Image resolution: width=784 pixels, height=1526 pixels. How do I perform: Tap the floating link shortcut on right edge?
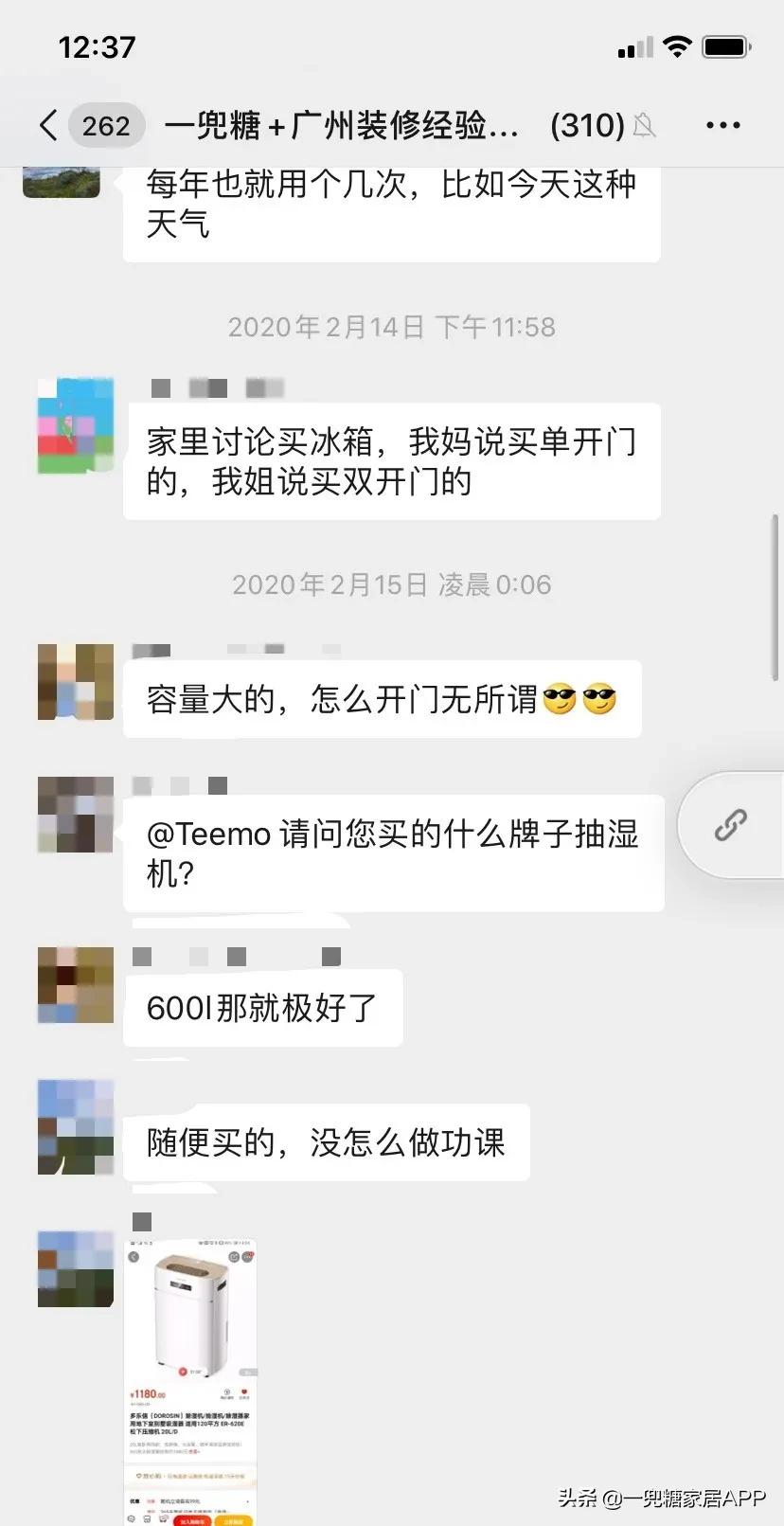click(729, 825)
